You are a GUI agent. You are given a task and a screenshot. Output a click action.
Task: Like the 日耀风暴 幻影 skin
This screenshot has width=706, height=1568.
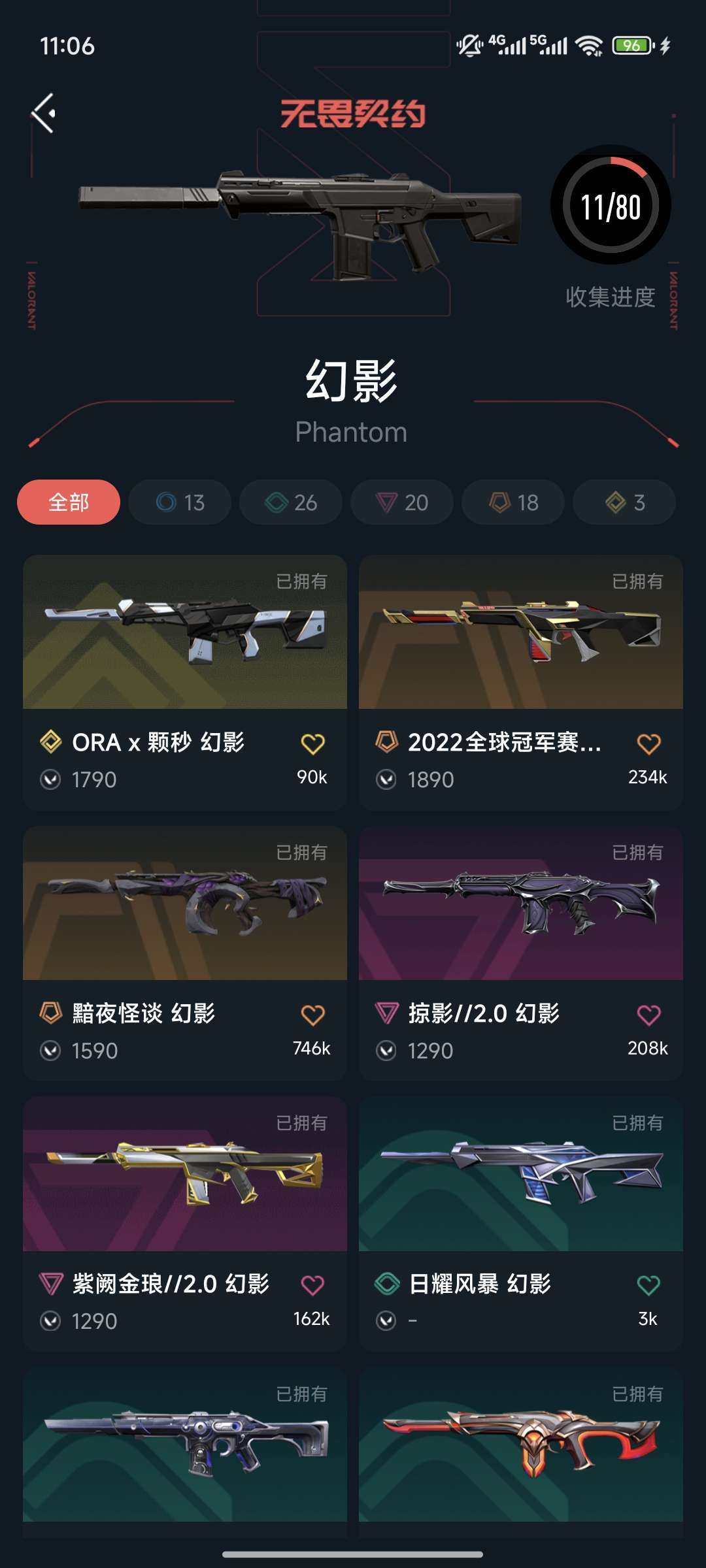[648, 1286]
